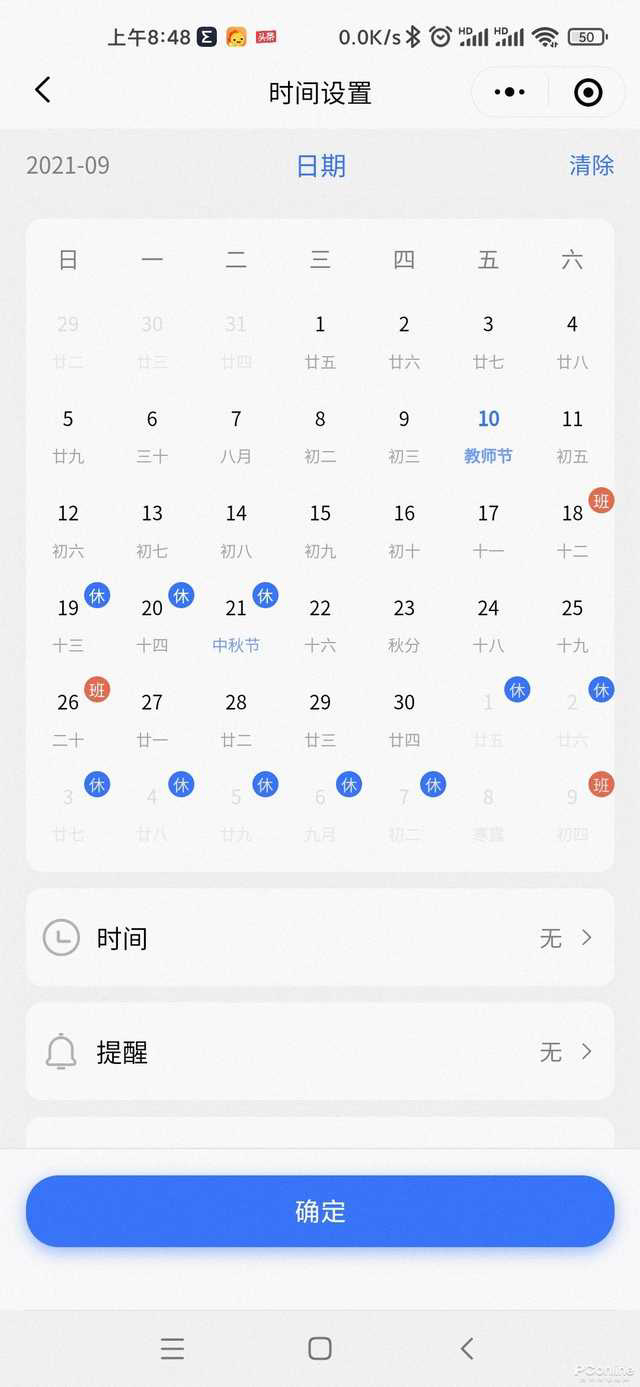The width and height of the screenshot is (640, 1387).
Task: Open recent apps from the navigation bar
Action: point(172,1349)
